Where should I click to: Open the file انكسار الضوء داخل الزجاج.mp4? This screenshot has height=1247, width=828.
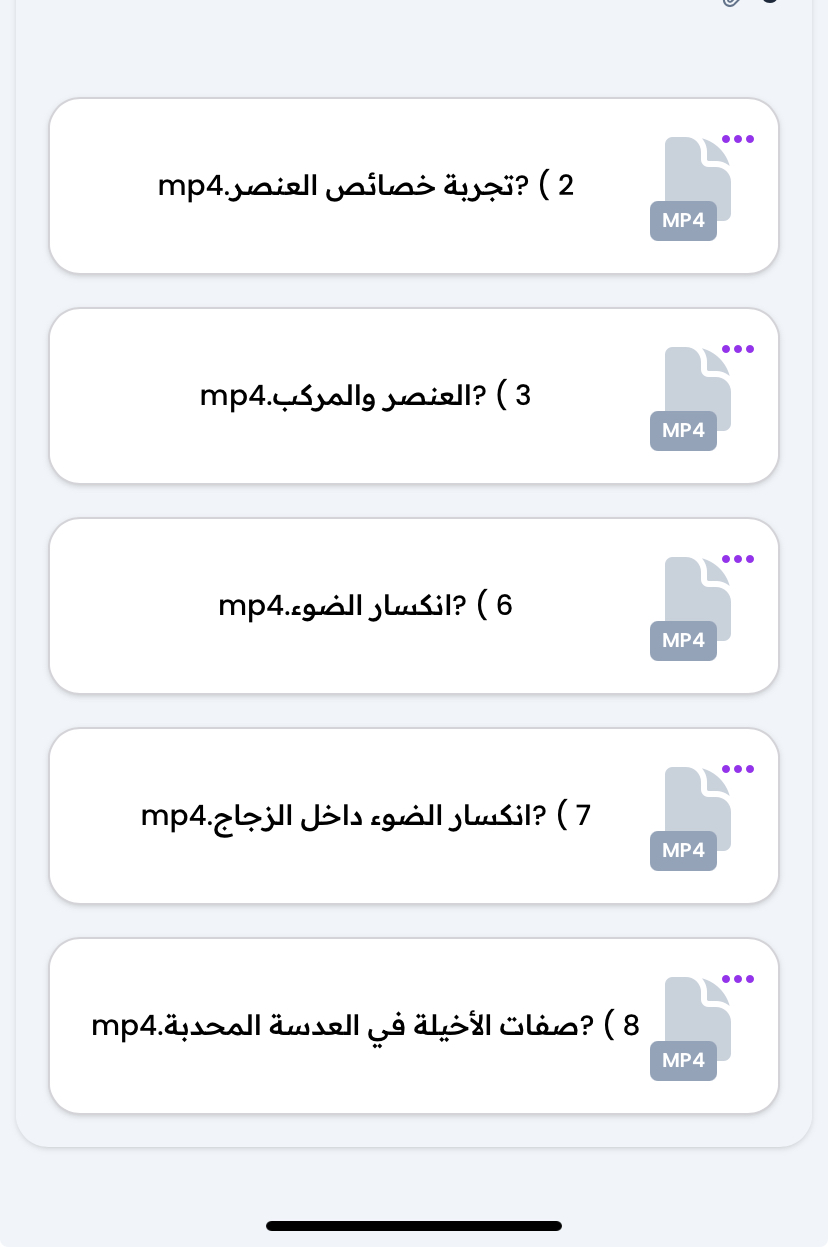click(366, 816)
